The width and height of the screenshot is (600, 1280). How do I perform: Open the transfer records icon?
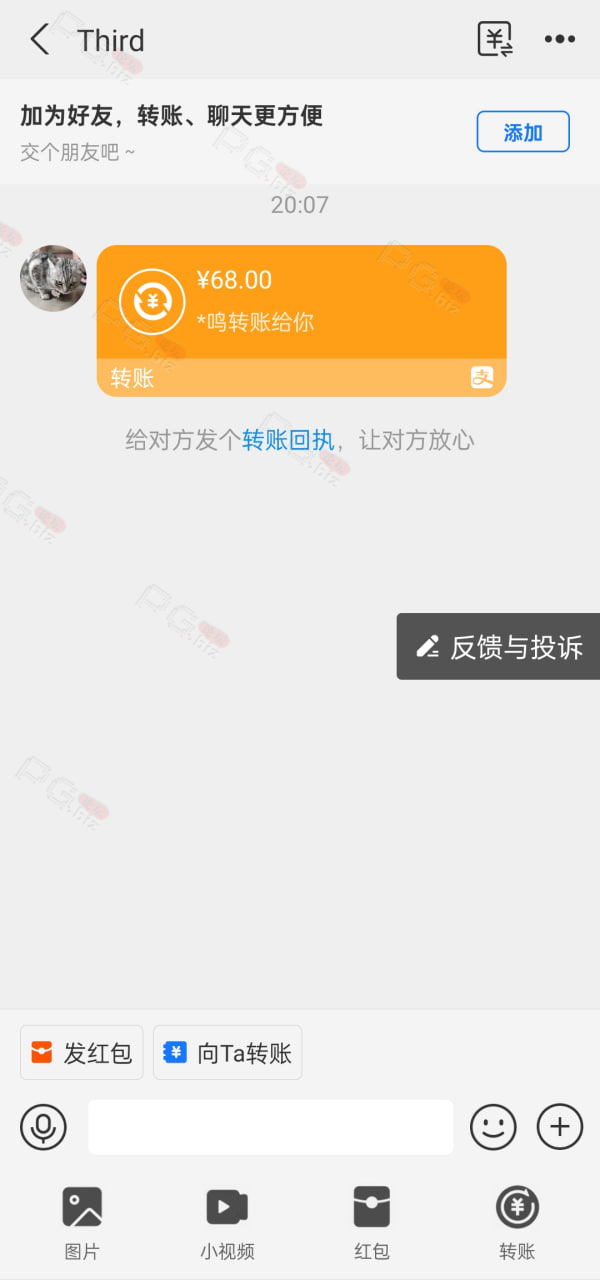click(495, 39)
